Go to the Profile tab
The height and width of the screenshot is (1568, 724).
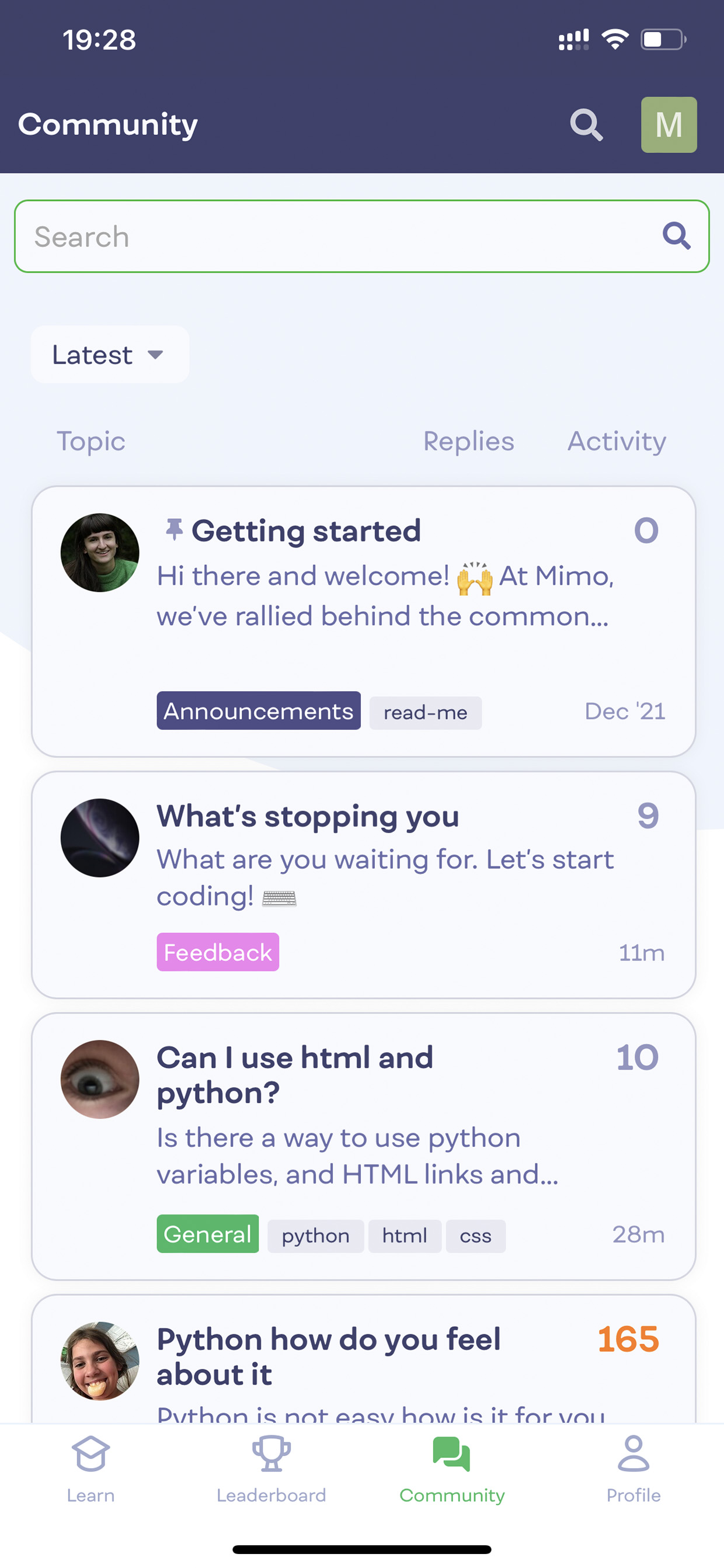pos(633,1470)
